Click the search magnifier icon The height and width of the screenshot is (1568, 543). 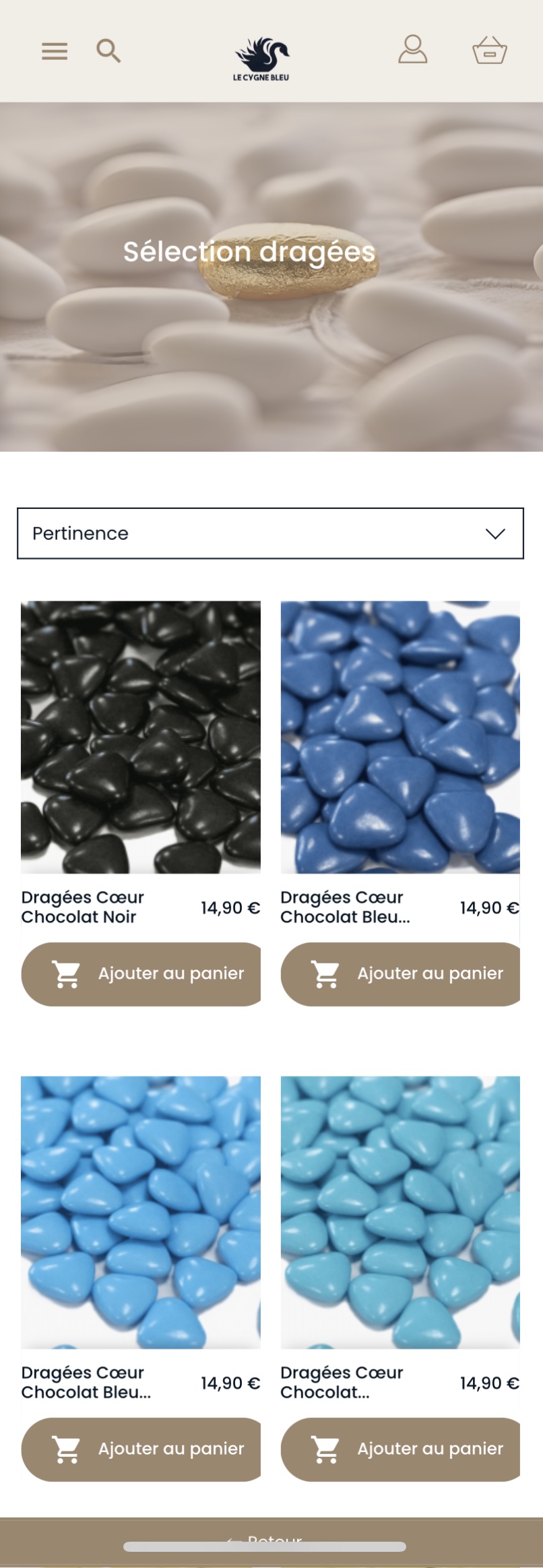pyautogui.click(x=109, y=51)
